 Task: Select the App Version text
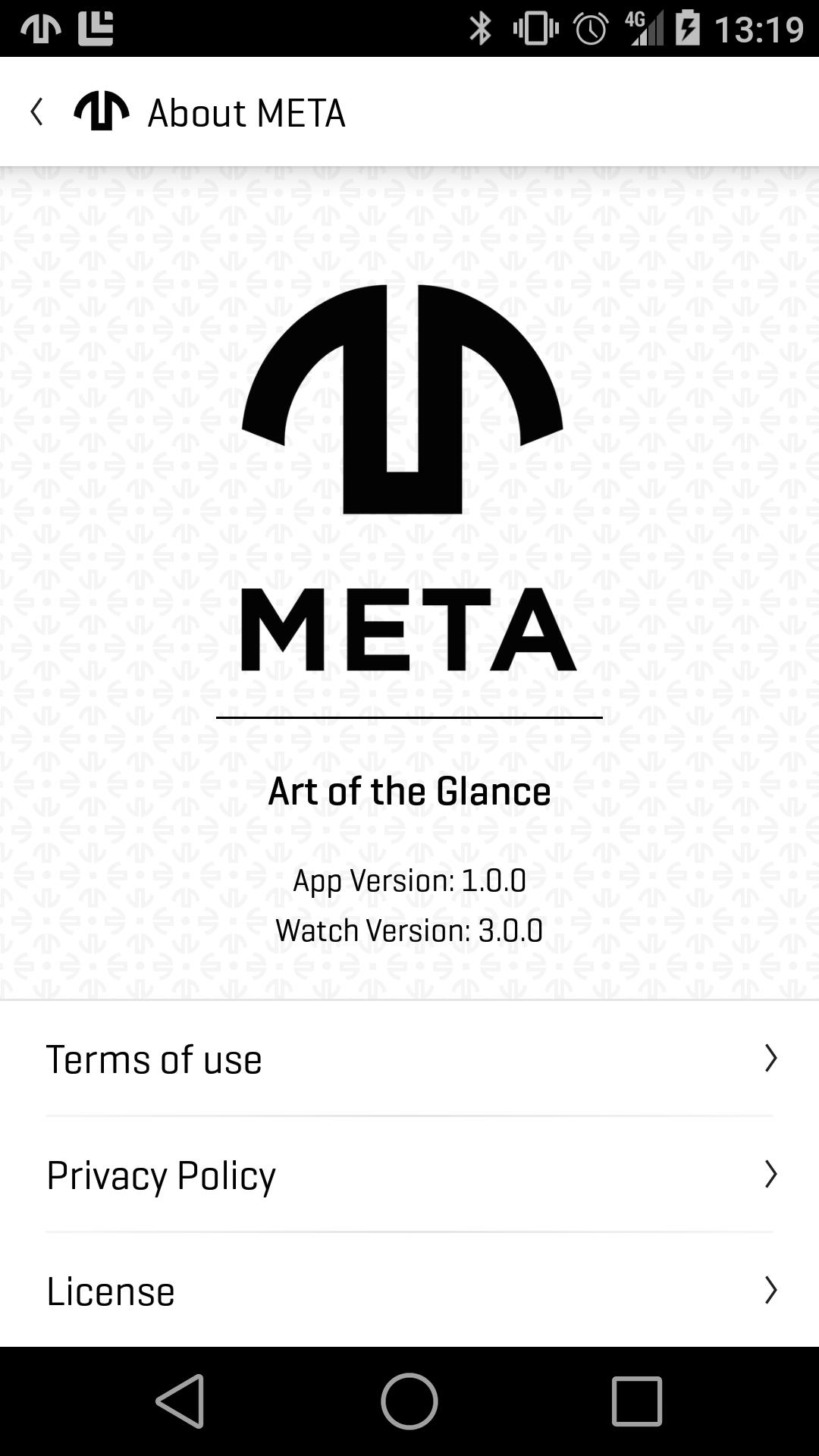click(409, 880)
